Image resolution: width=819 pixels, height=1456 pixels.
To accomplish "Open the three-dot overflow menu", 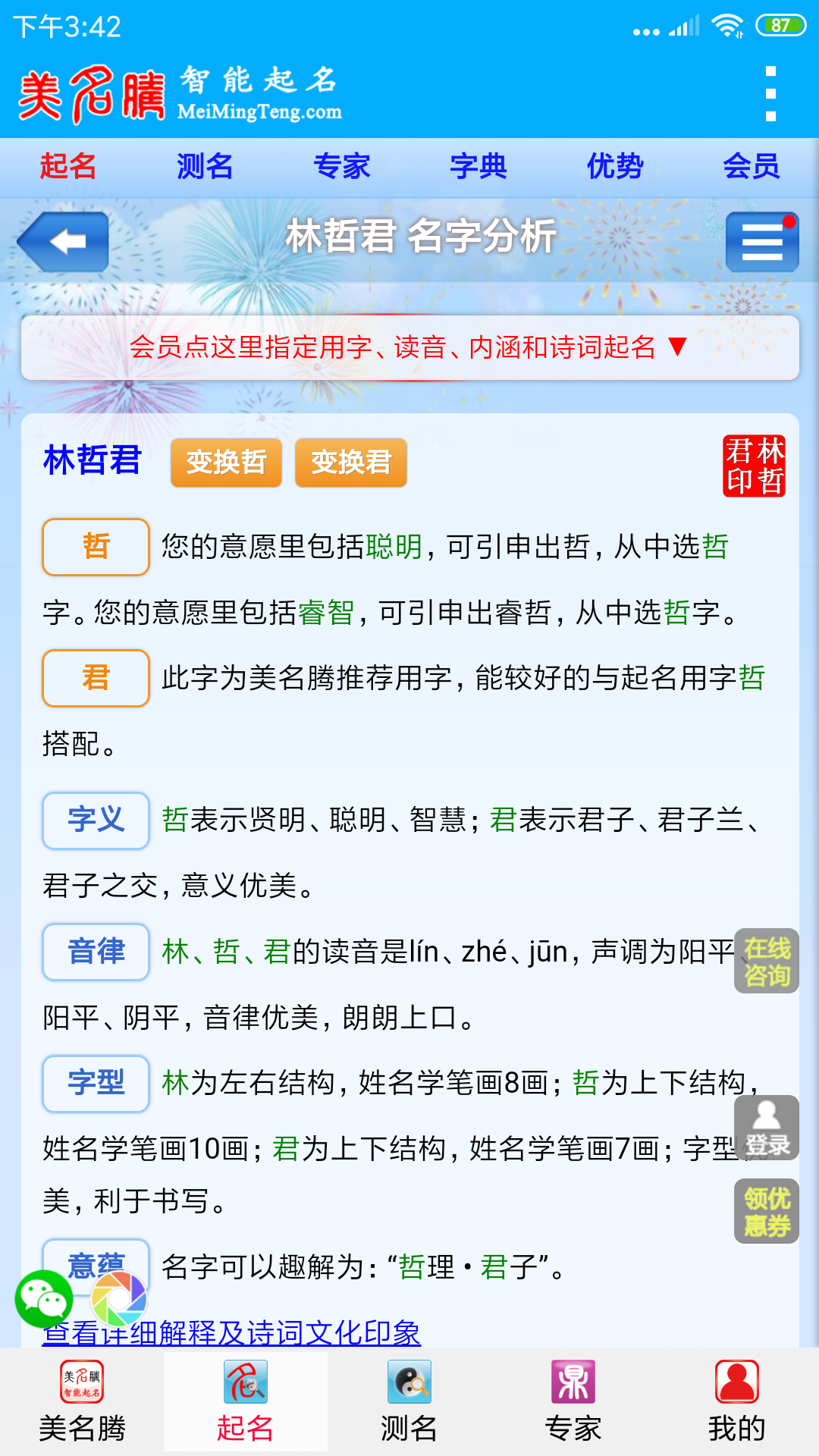I will pyautogui.click(x=770, y=94).
